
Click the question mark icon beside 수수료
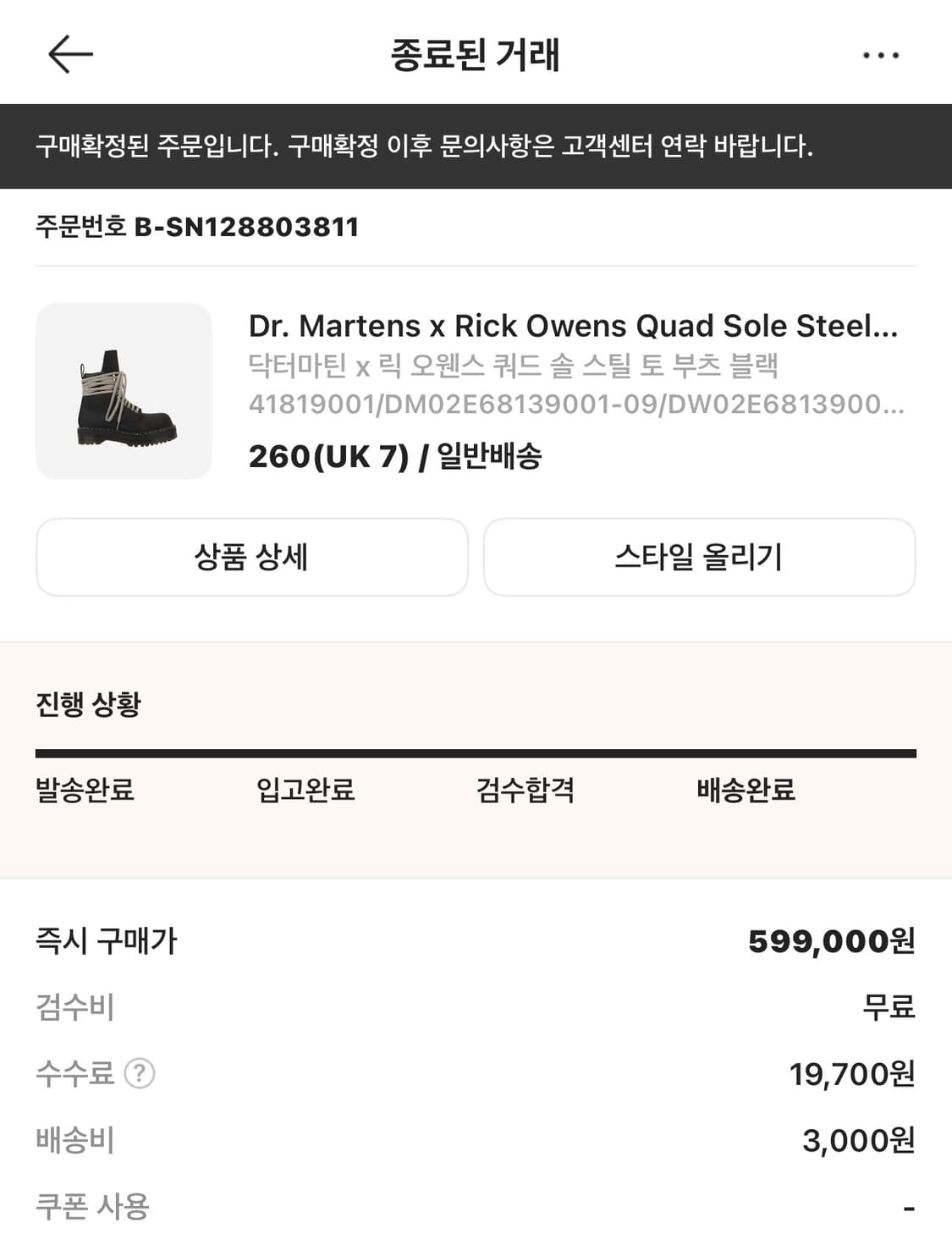[140, 1073]
